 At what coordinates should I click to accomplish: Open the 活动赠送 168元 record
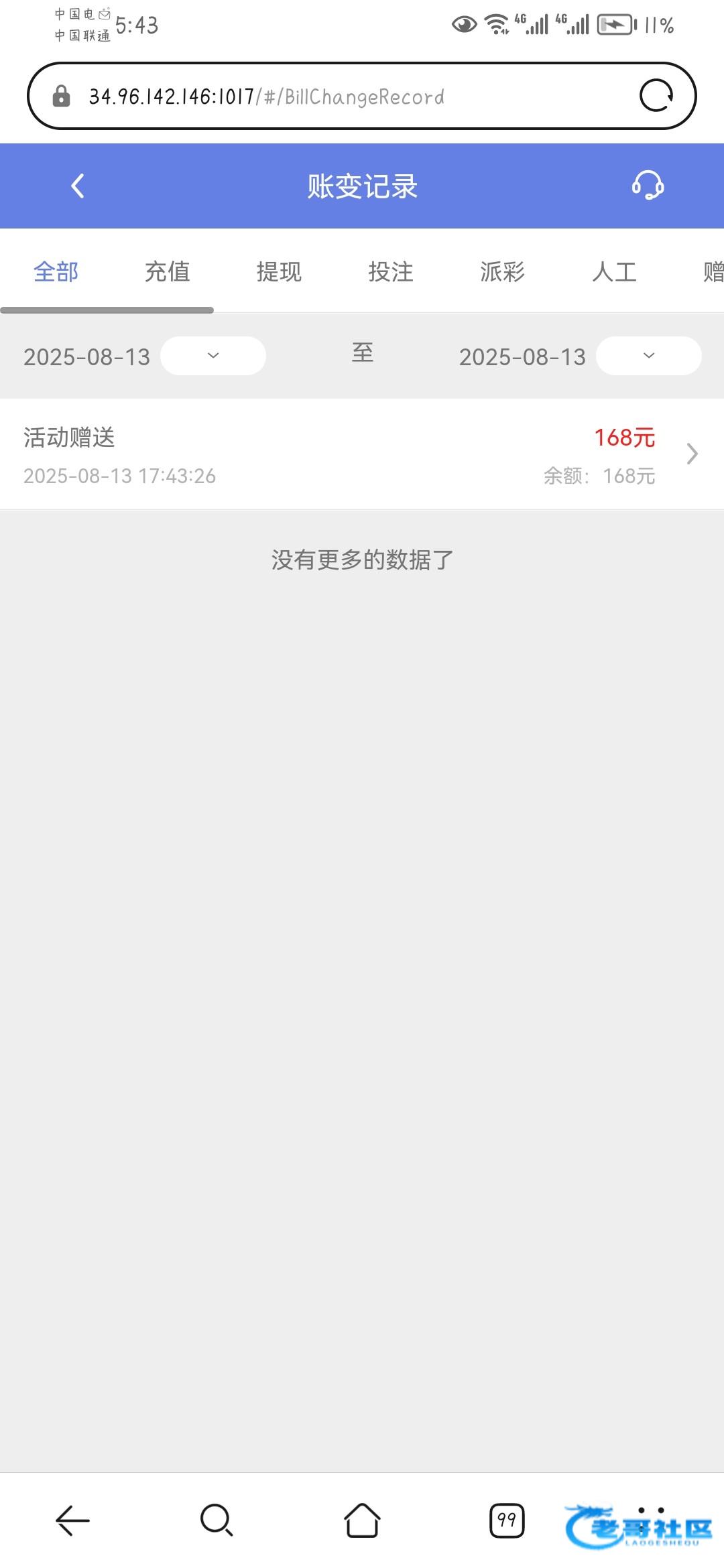coord(362,454)
